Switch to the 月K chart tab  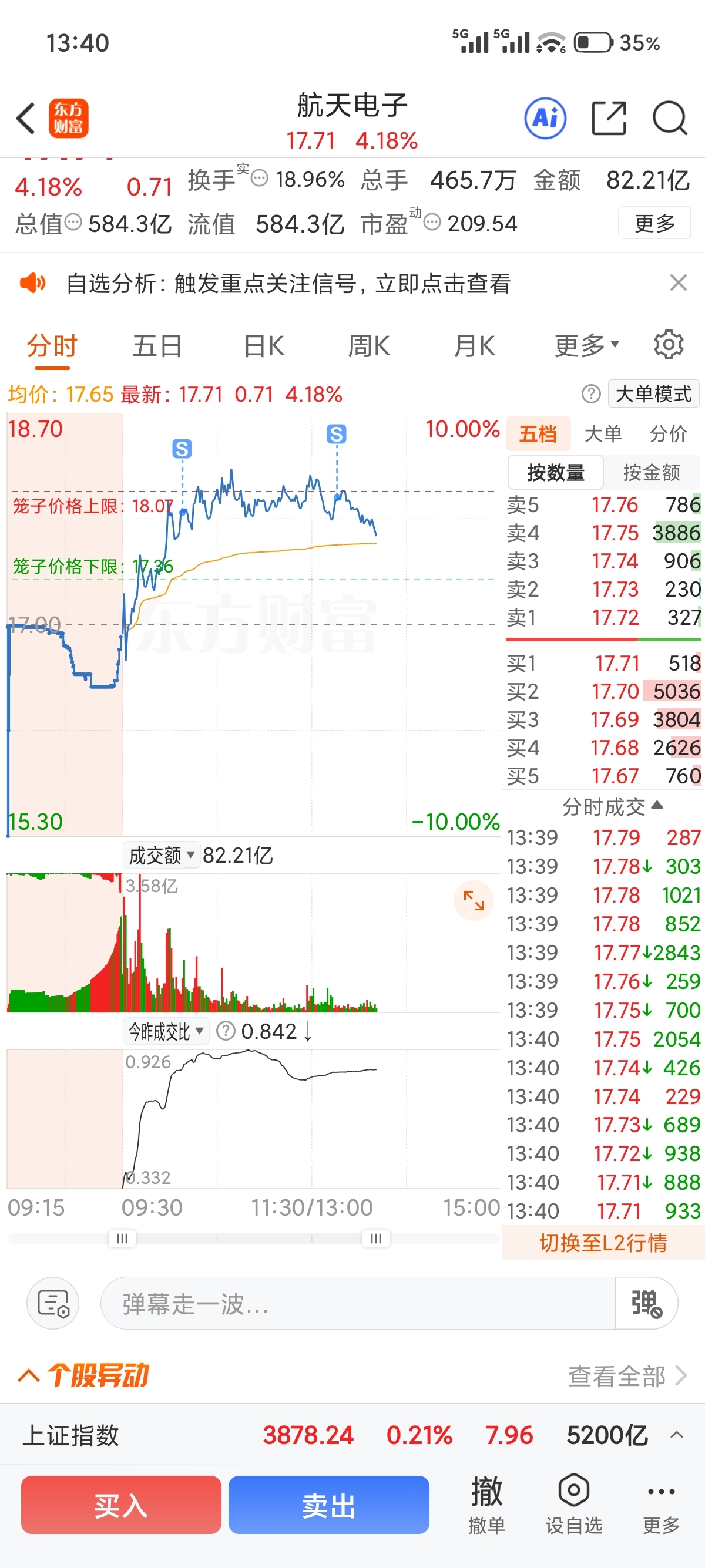pos(474,346)
